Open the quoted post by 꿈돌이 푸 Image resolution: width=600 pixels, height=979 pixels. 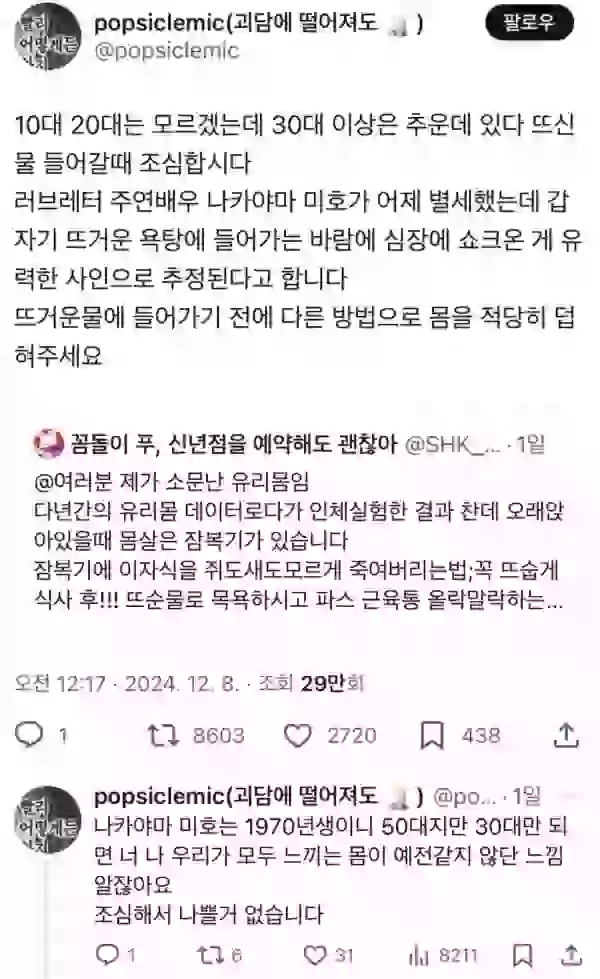click(x=300, y=521)
